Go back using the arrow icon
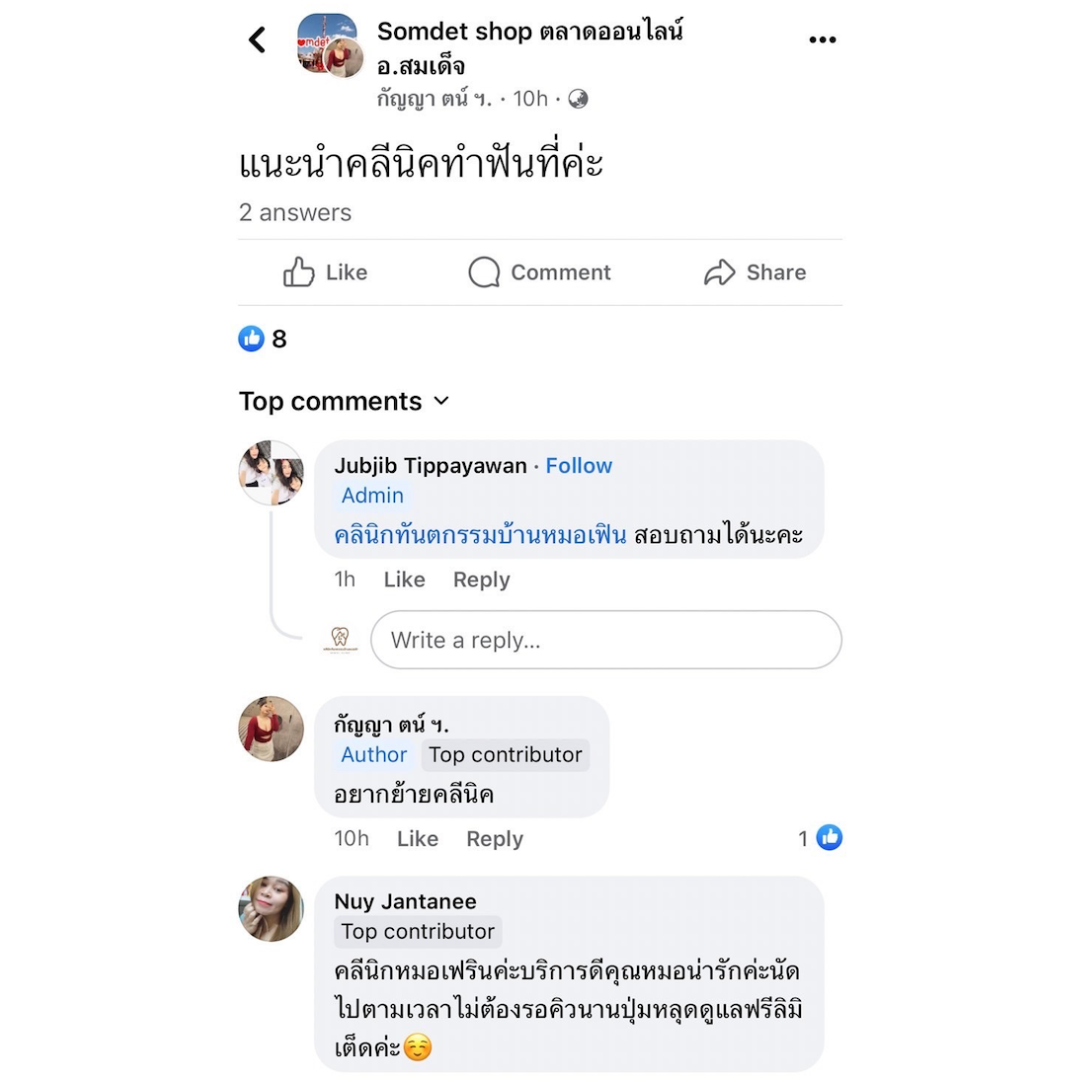 [257, 40]
